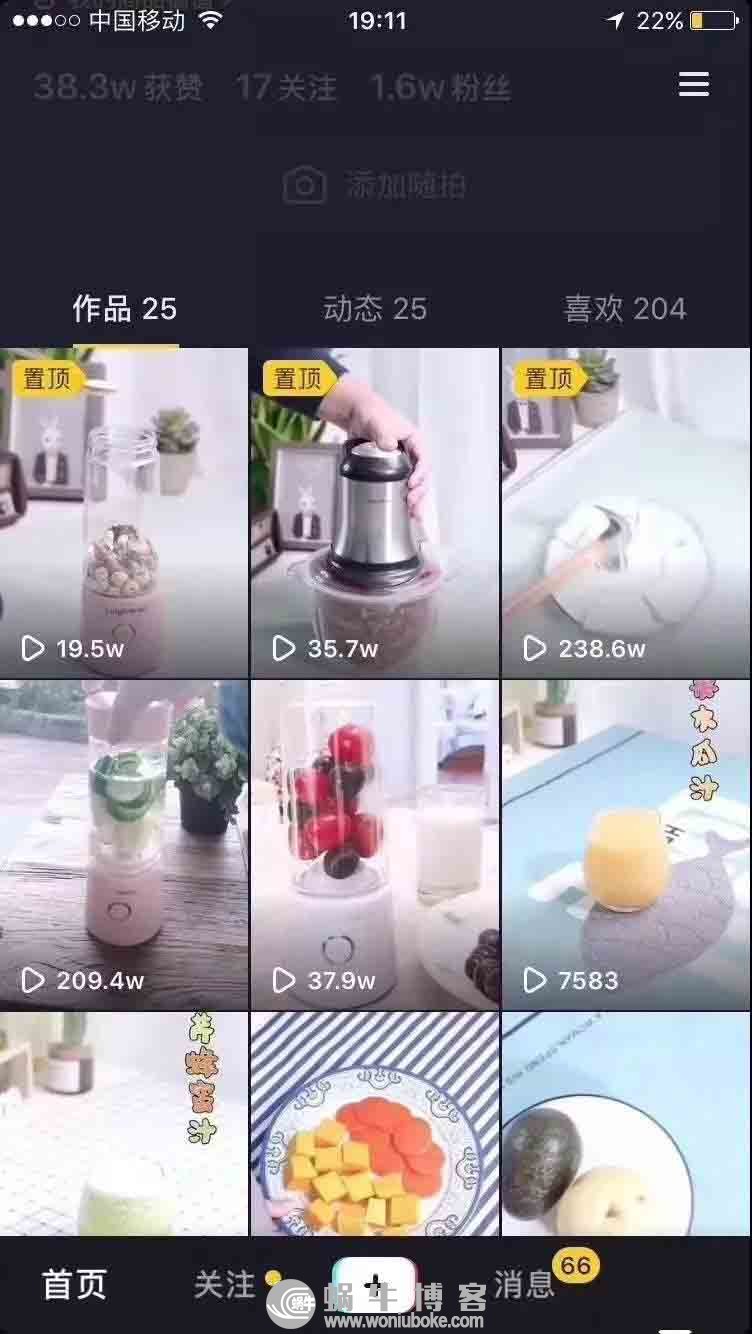This screenshot has height=1334, width=752.
Task: Switch to the 动态 25 tab
Action: pos(375,309)
